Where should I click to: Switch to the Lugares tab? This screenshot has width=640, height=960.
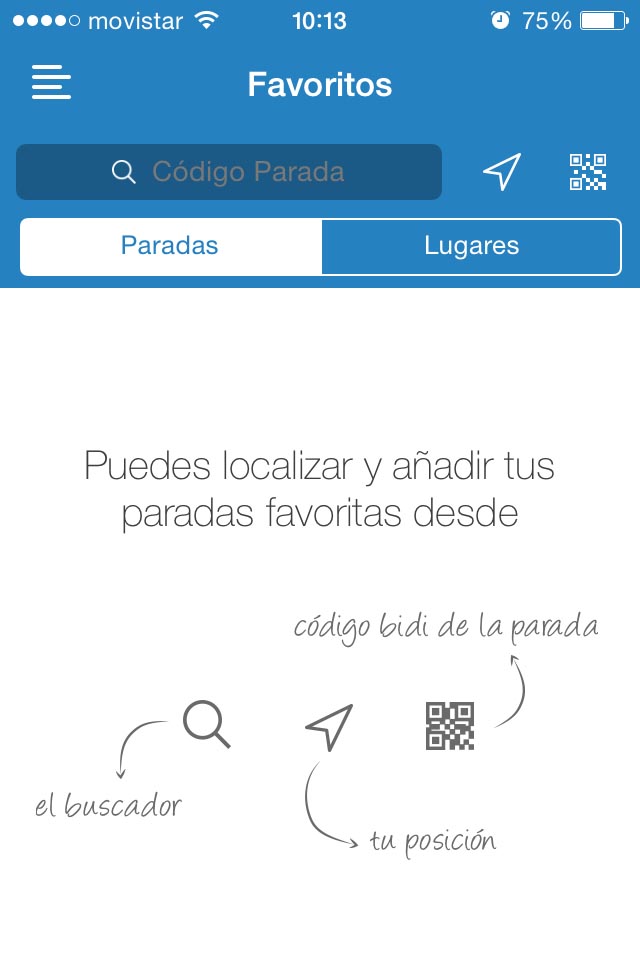coord(471,246)
